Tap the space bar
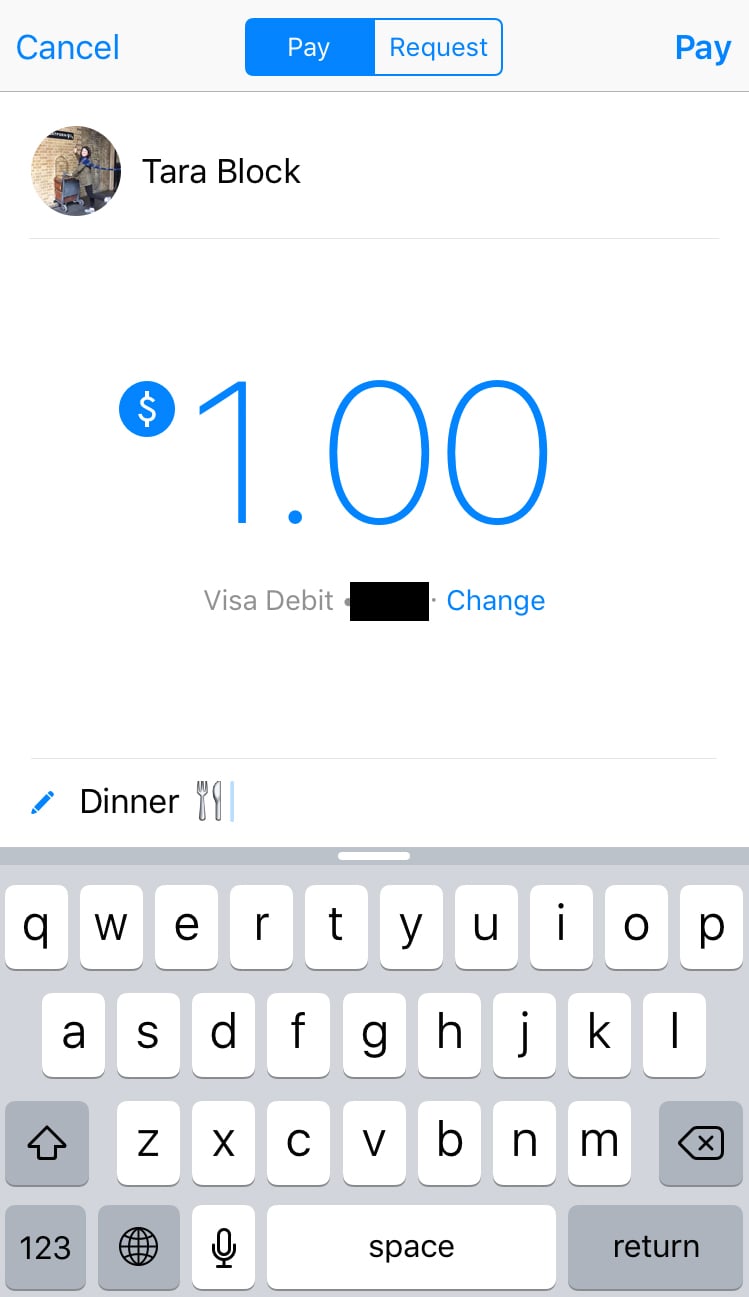Screen dimensions: 749x1297 [x=411, y=1246]
